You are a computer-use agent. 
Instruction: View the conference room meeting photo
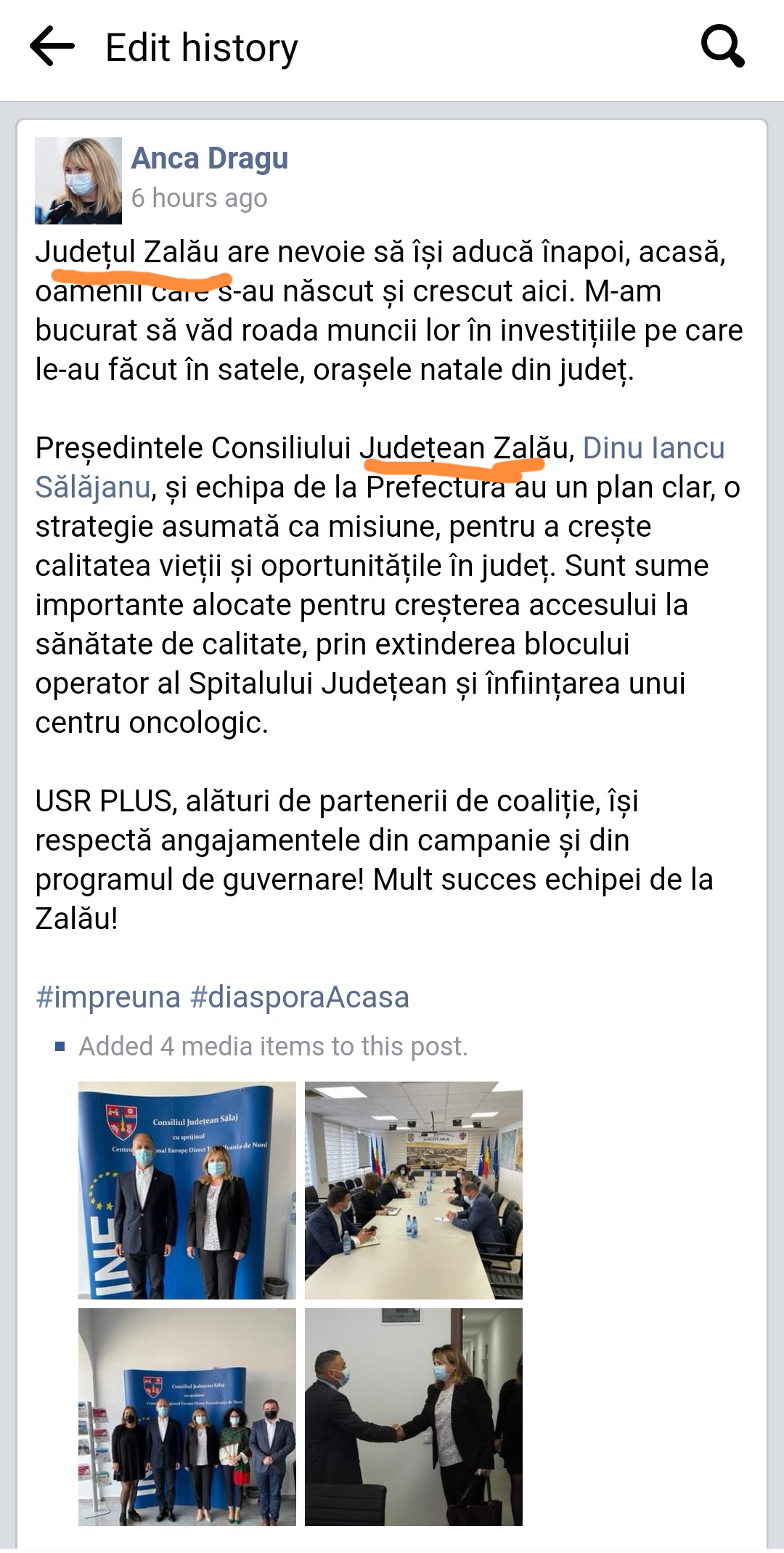pyautogui.click(x=413, y=1190)
